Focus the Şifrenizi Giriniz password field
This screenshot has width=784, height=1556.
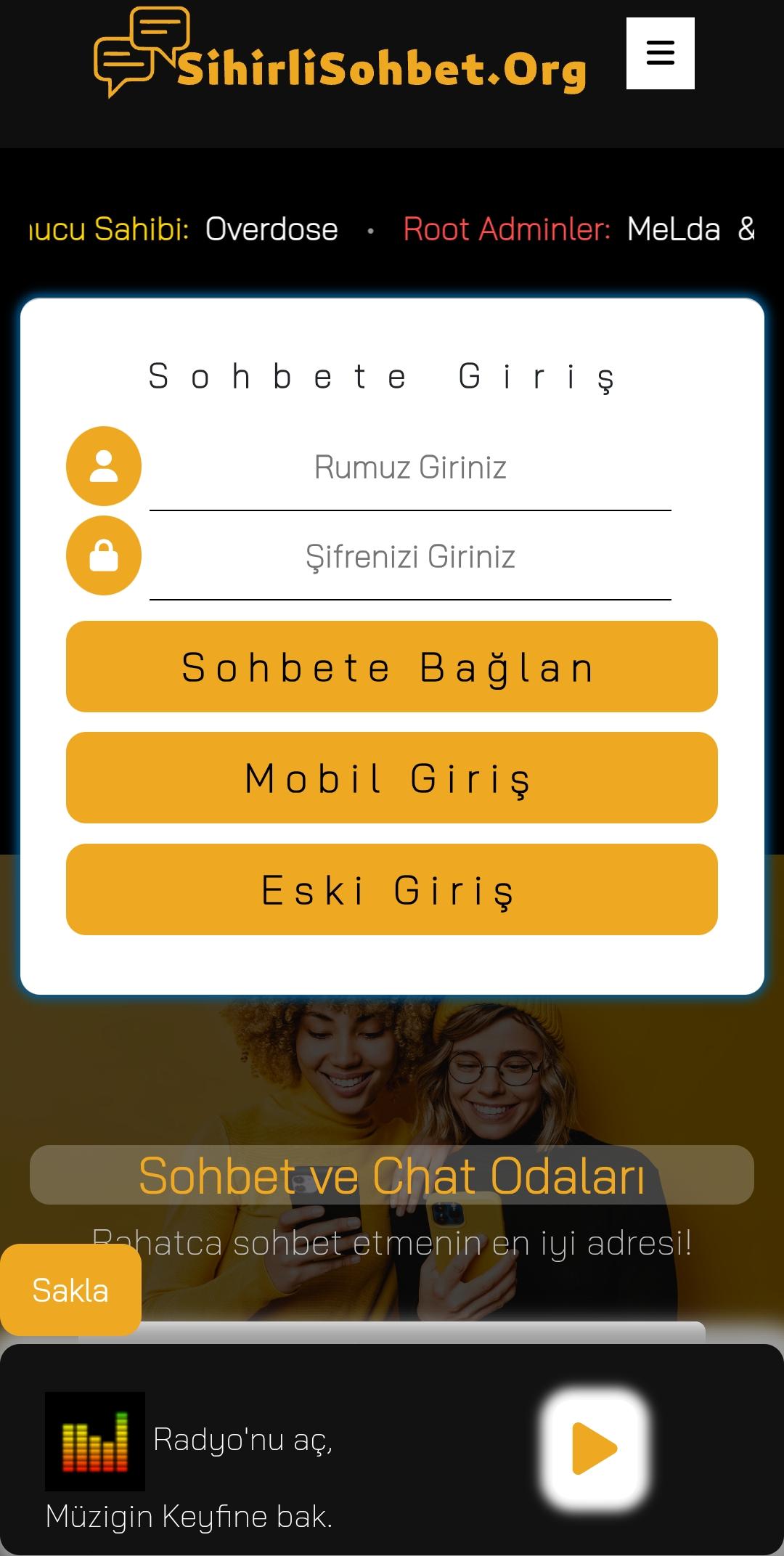[410, 557]
